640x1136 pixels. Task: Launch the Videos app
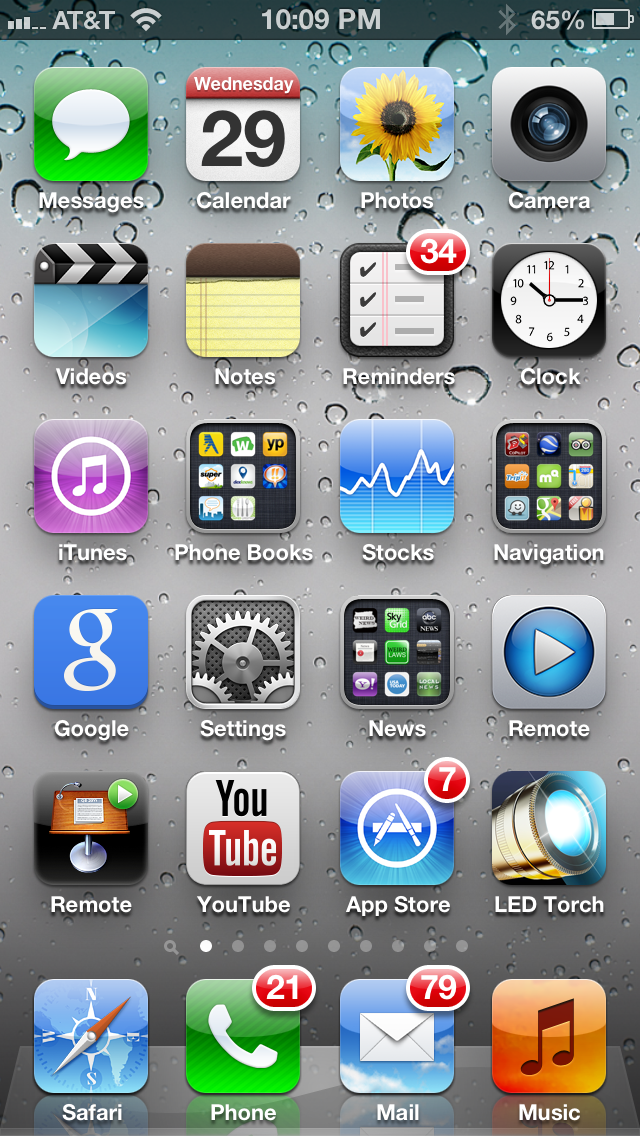(91, 300)
